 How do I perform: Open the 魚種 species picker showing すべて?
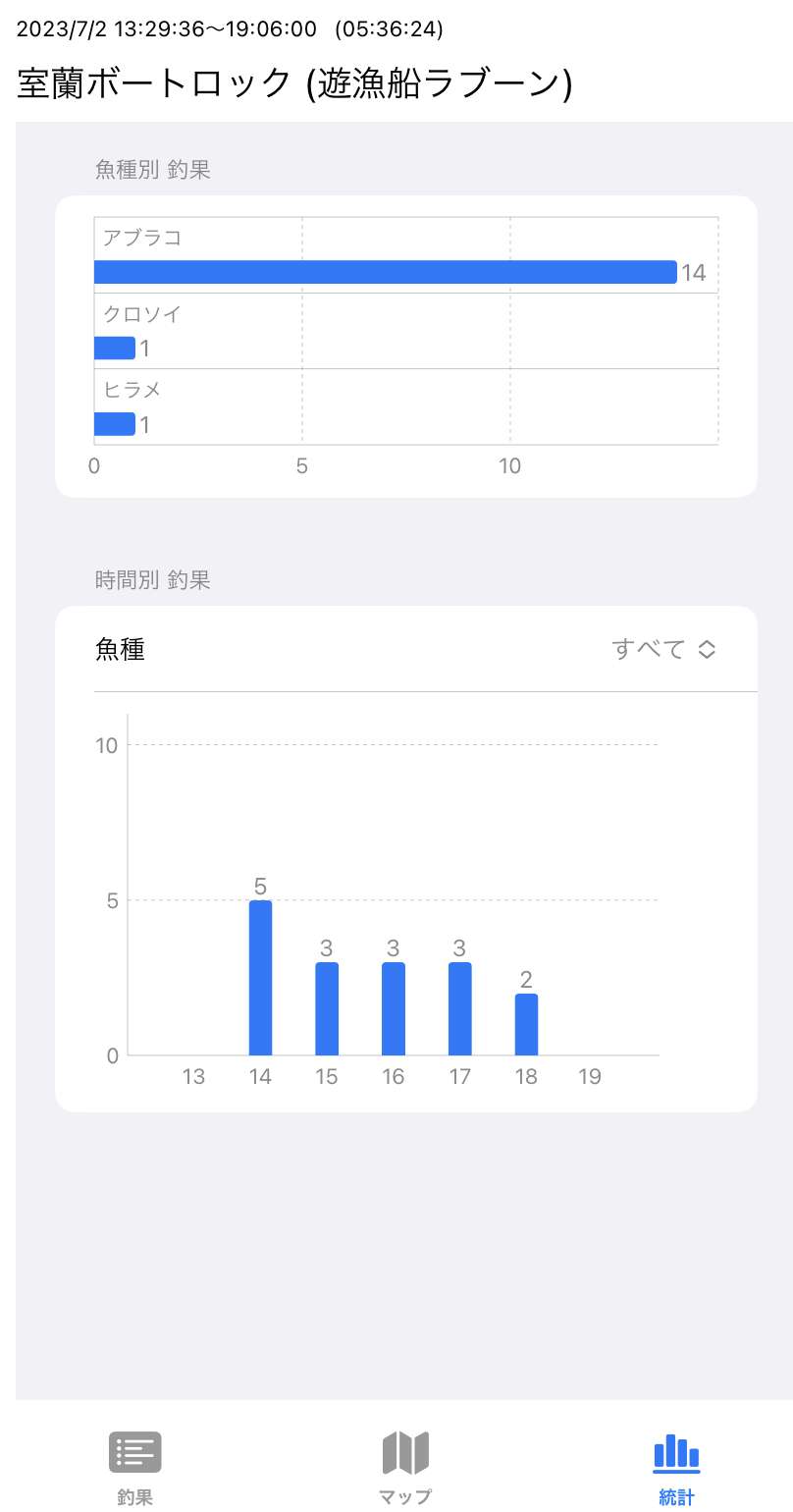coord(663,649)
